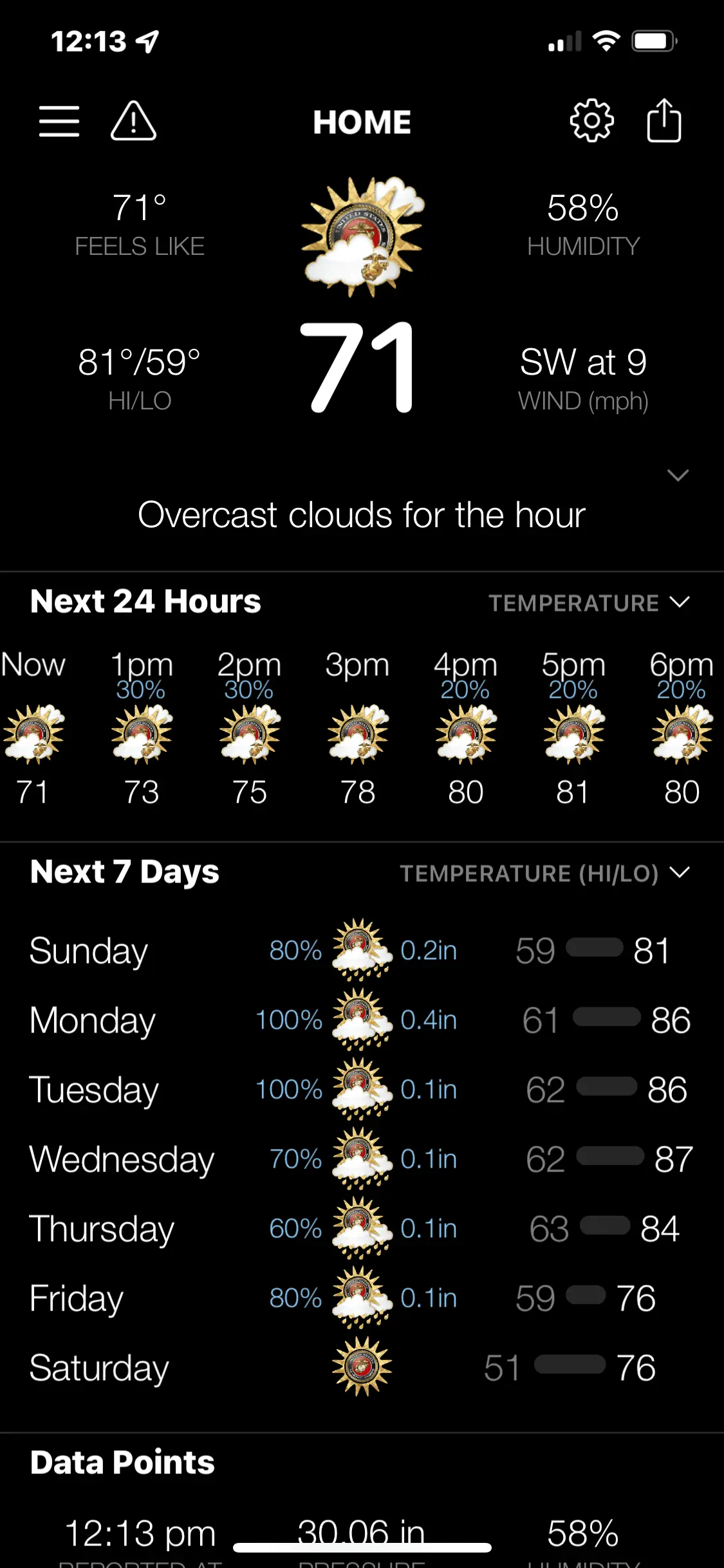View weather alerts warning icon
724x1568 pixels.
click(x=133, y=121)
